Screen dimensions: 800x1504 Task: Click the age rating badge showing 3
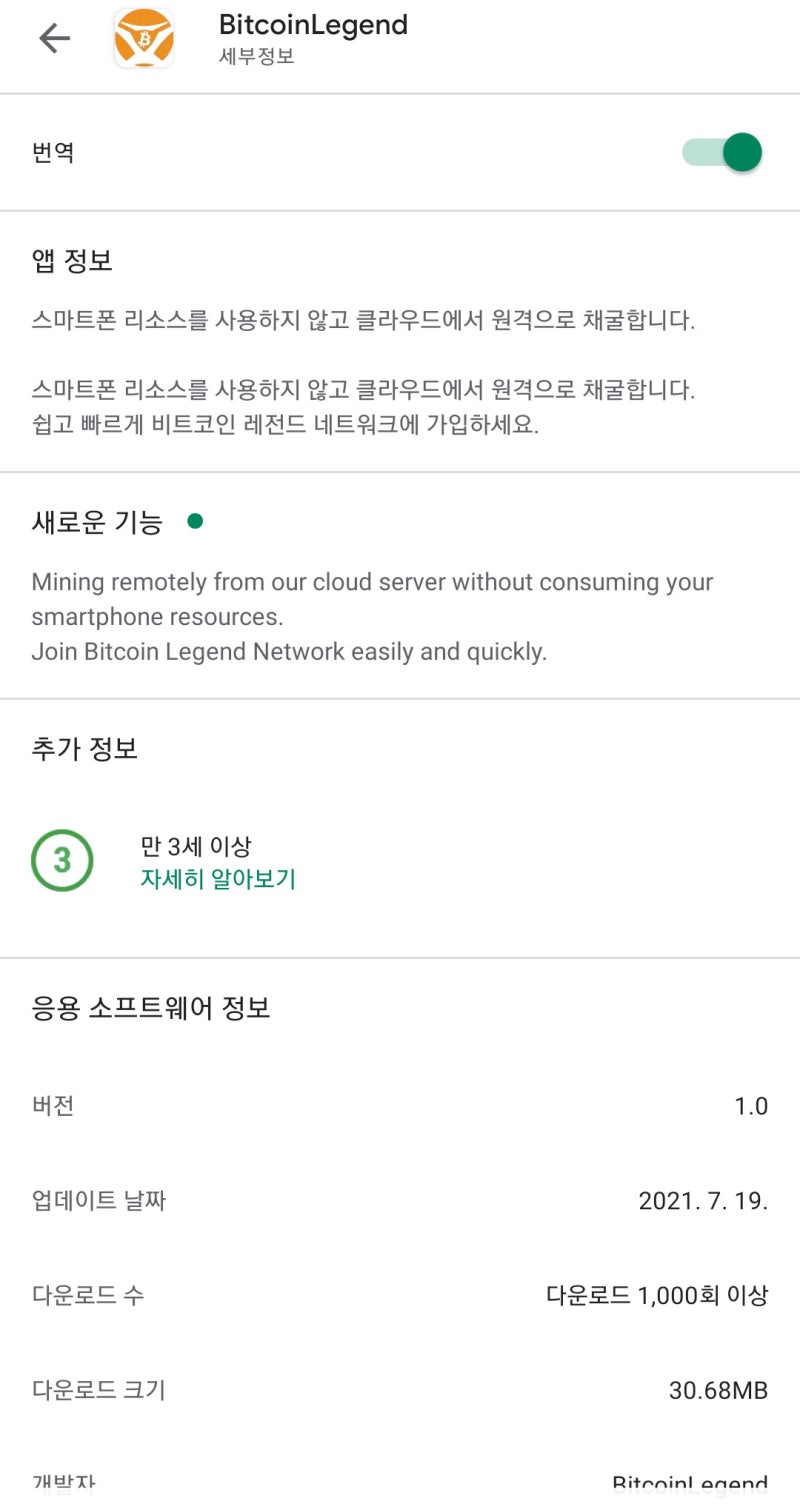(x=63, y=860)
